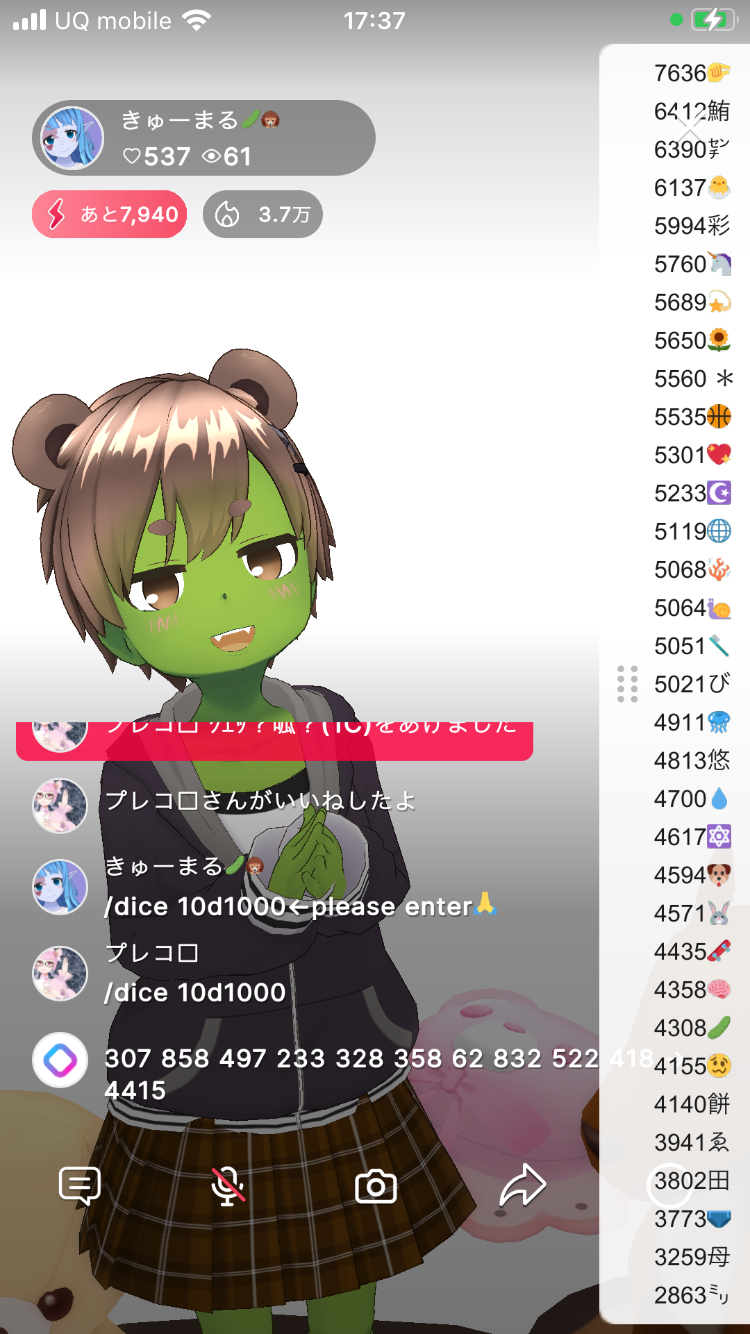Toggle the muted microphone icon
The width and height of the screenshot is (750, 1334).
point(228,1187)
